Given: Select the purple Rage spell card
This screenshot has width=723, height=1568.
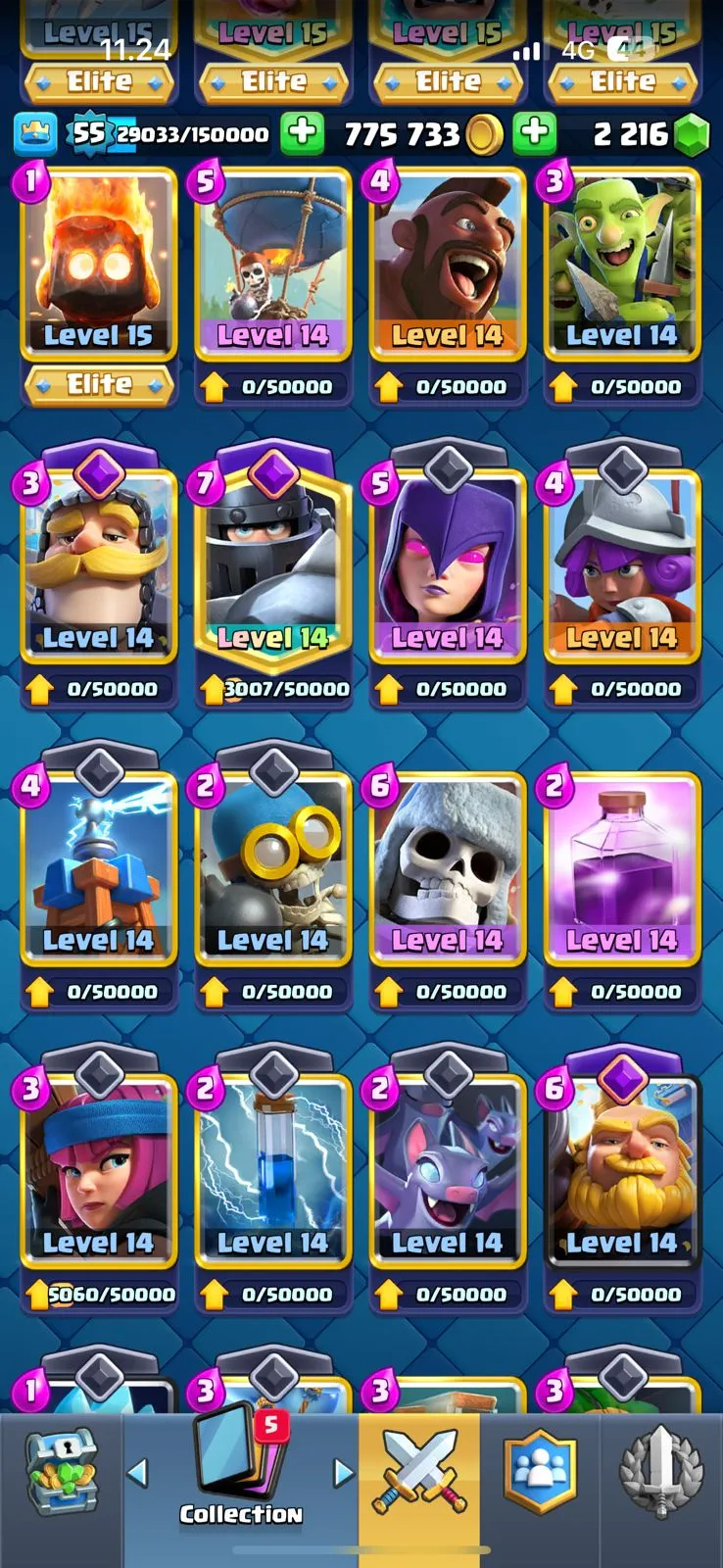Looking at the screenshot, I should 621,870.
